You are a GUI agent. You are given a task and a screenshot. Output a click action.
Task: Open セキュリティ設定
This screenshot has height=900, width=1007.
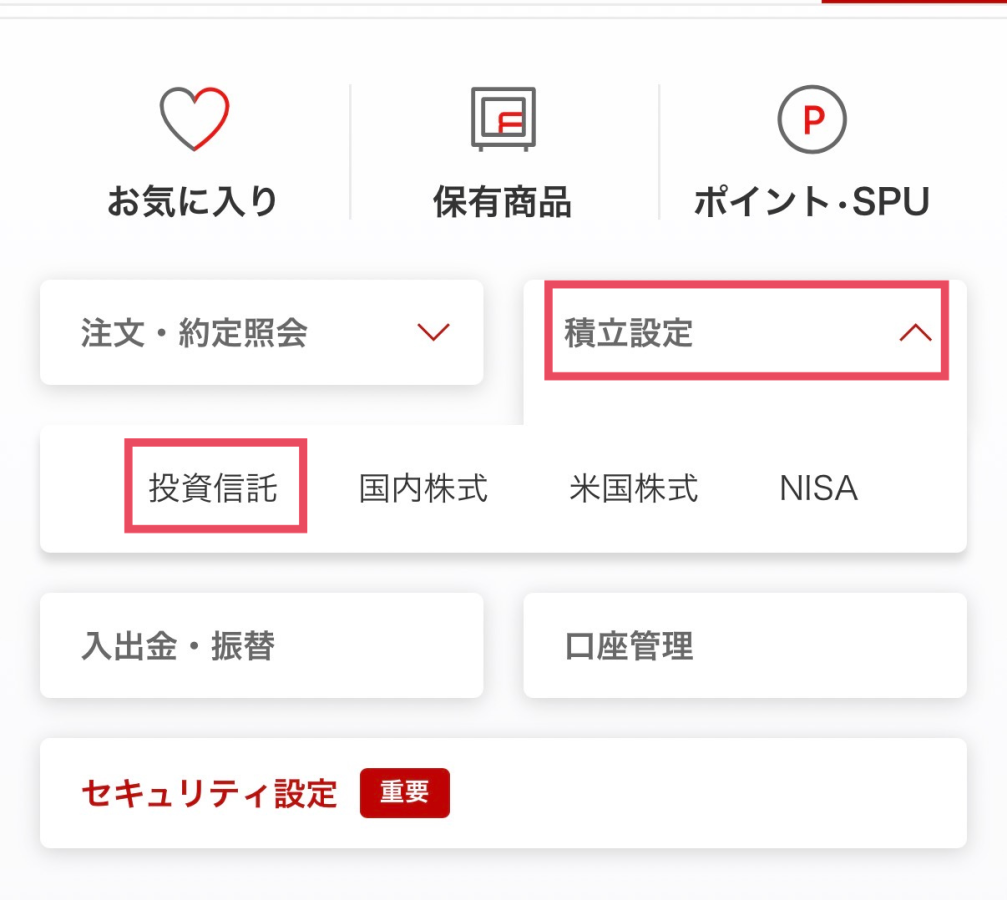[x=502, y=793]
